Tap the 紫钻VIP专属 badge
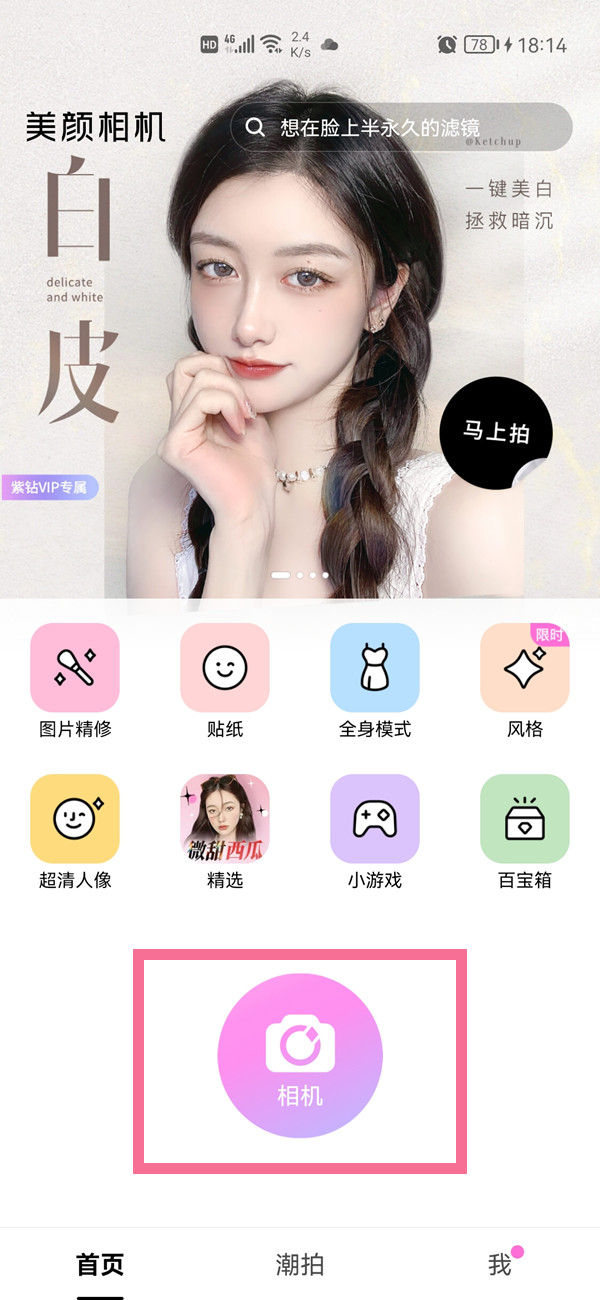 click(50, 488)
